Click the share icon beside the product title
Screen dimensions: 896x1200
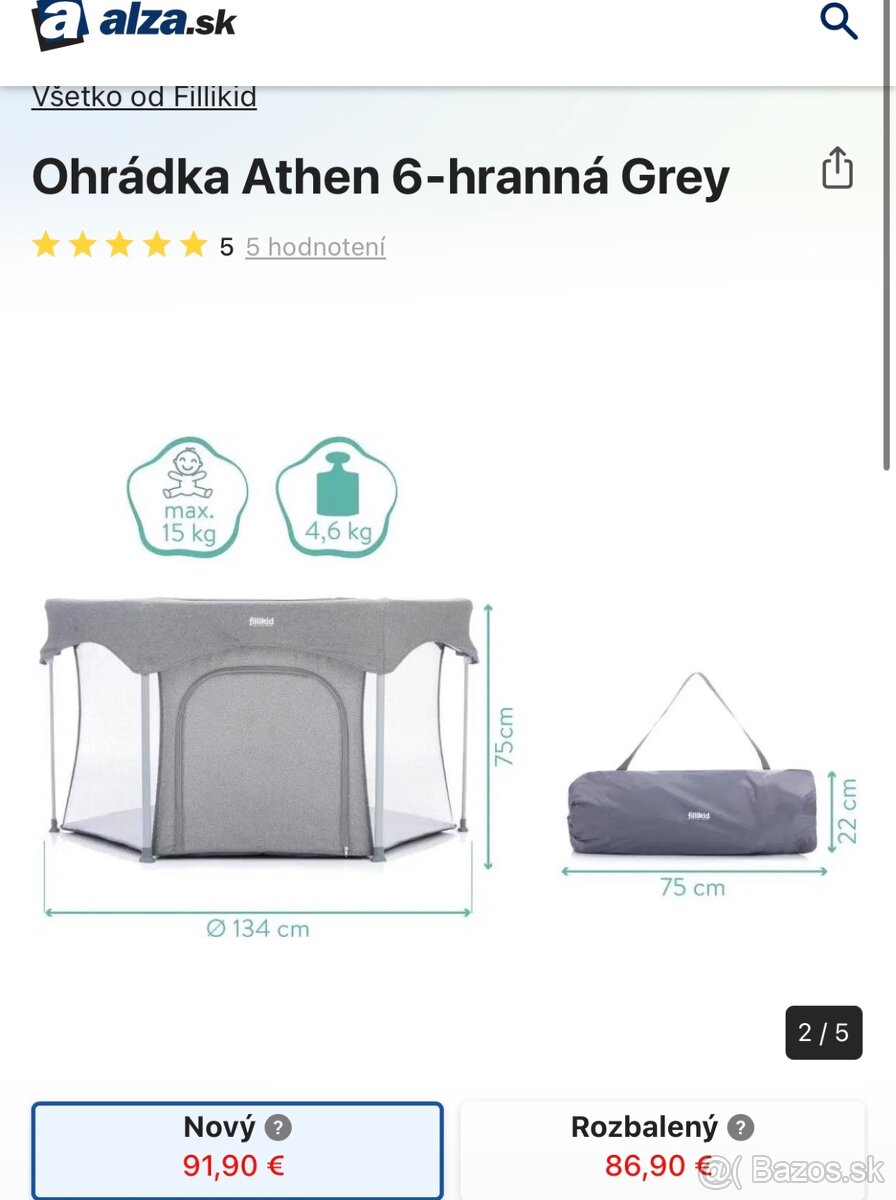[x=836, y=169]
